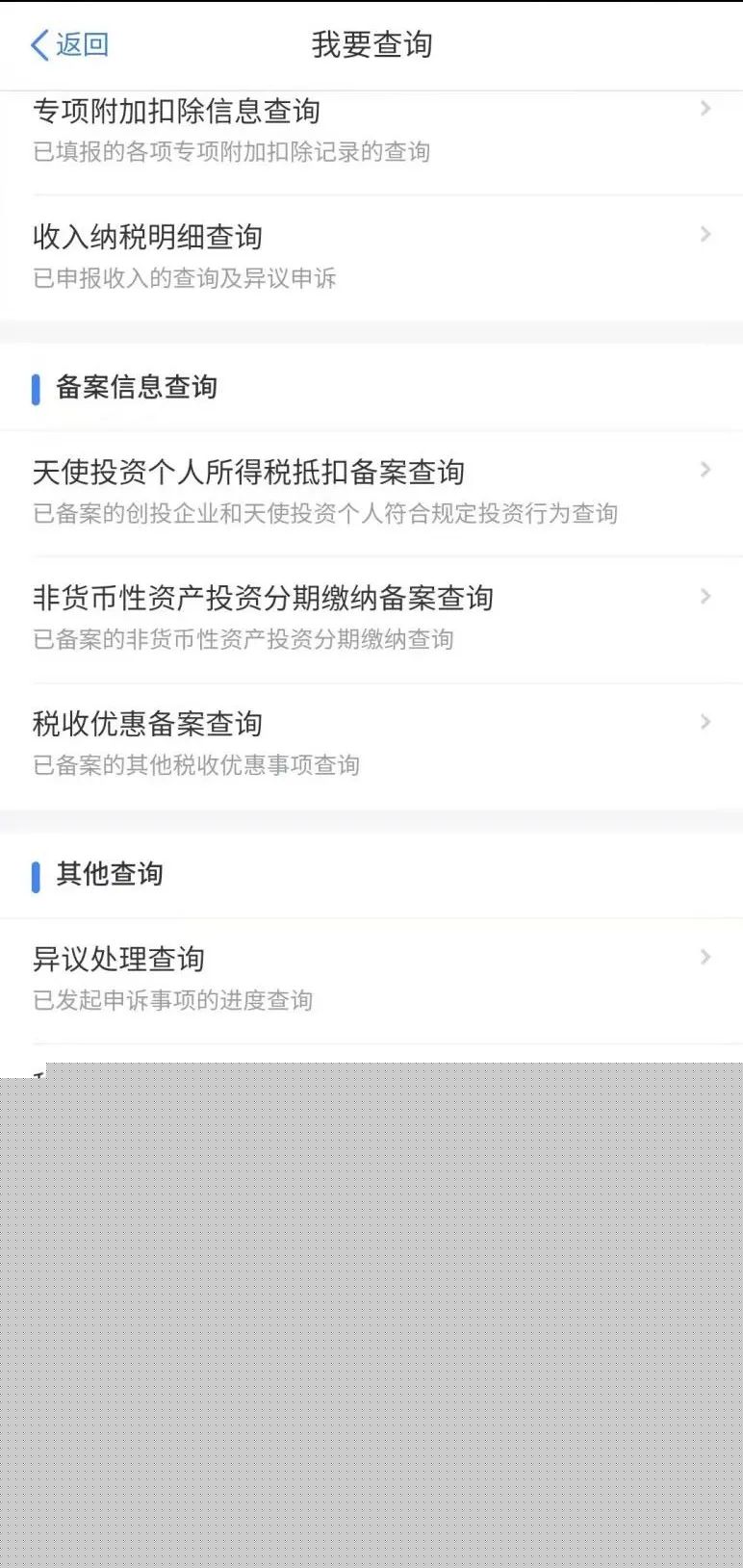
Task: Open 非货币性资产投资分期缴纳备案查询
Action: (x=371, y=620)
